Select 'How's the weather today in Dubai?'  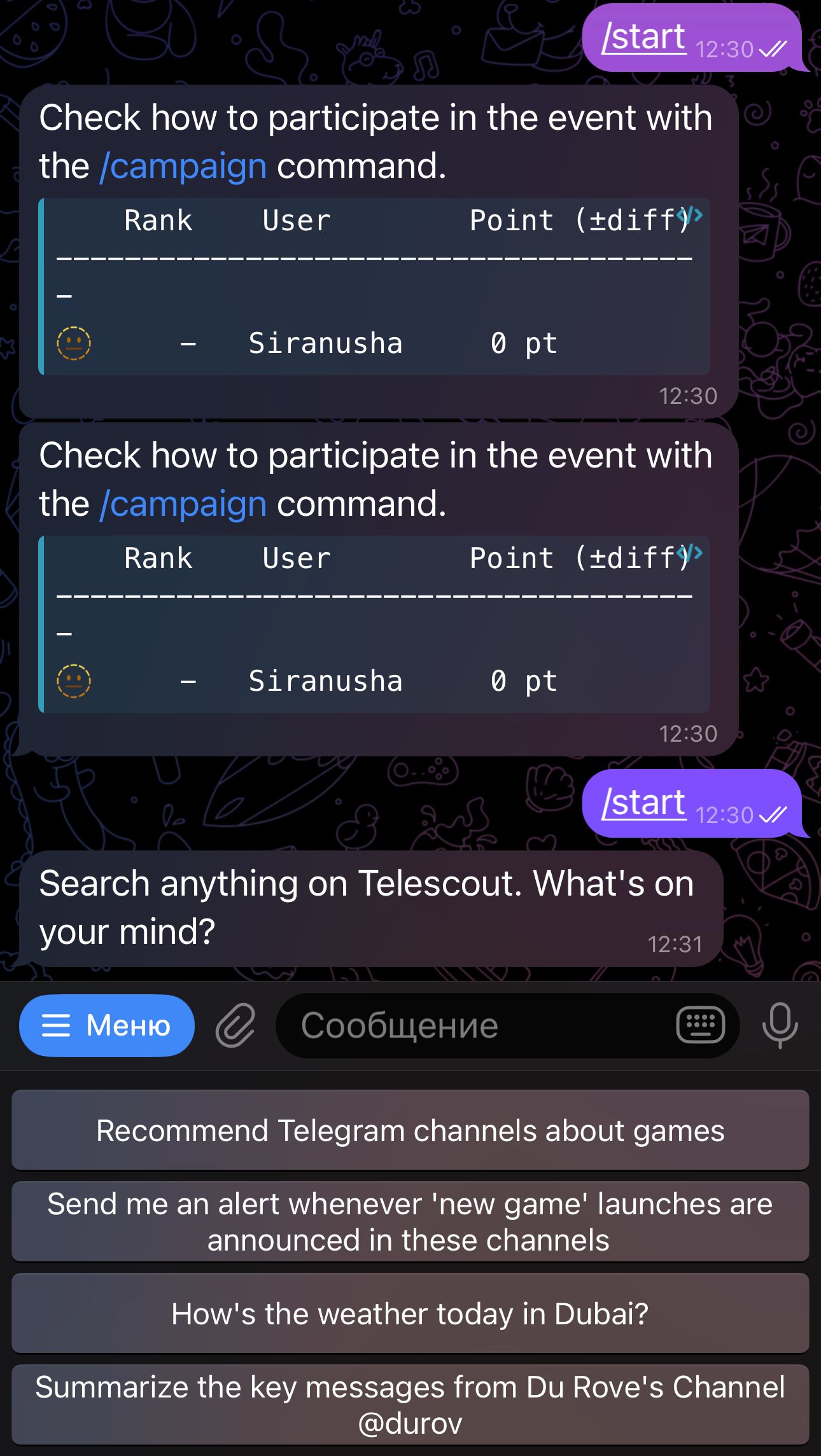pyautogui.click(x=410, y=1314)
